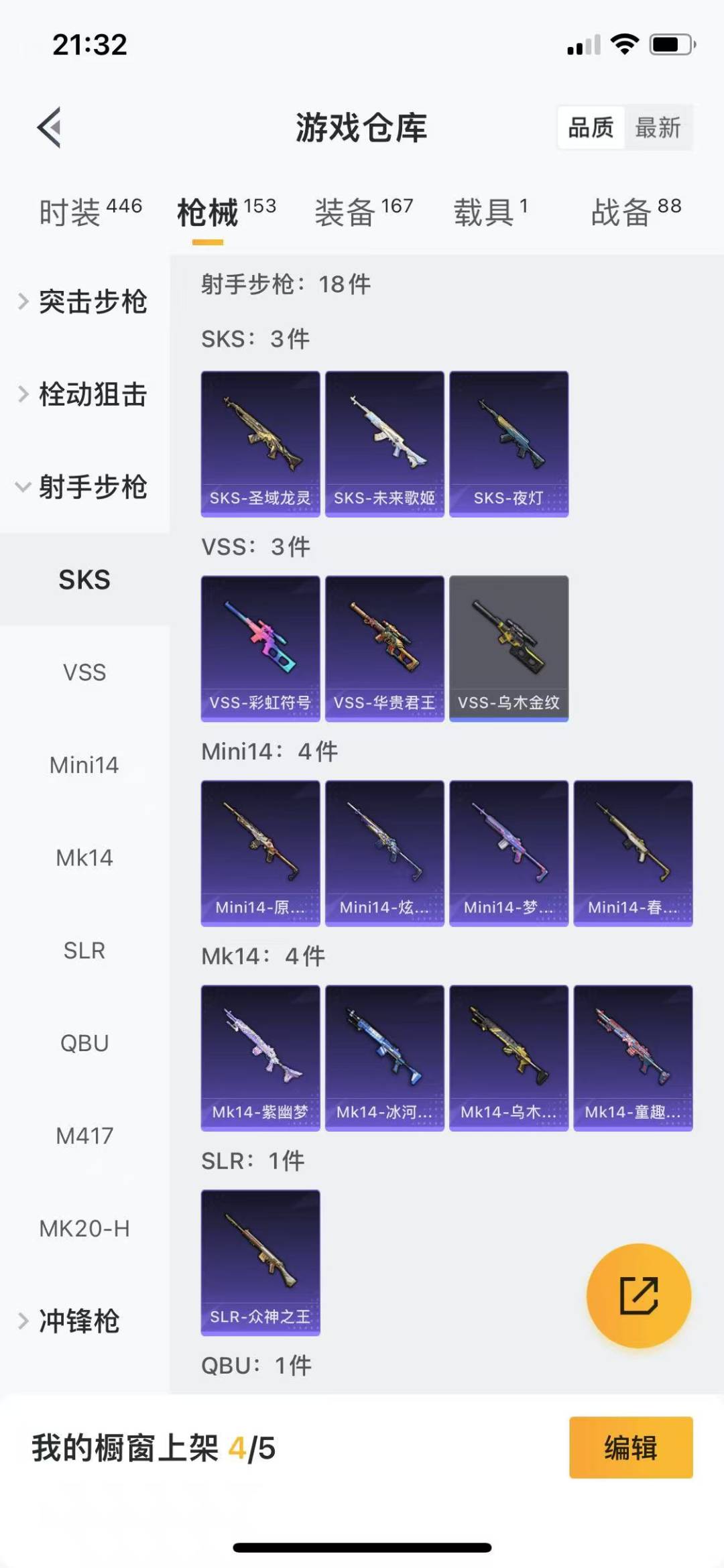
Task: Collapse the 射手步枪 category
Action: tap(84, 487)
